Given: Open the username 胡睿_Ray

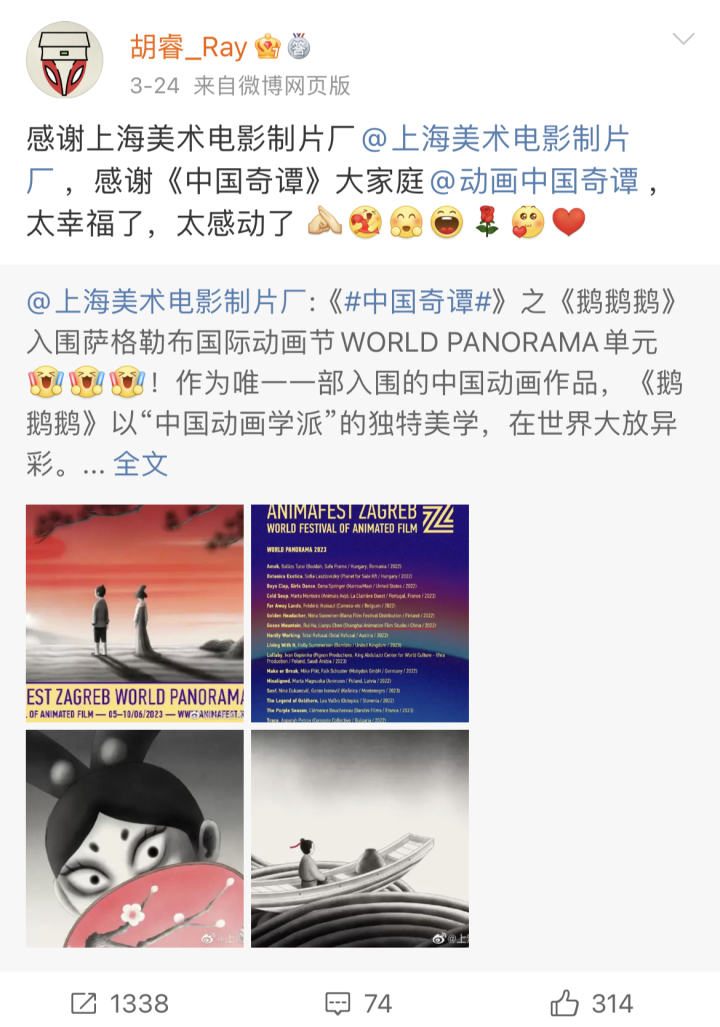Looking at the screenshot, I should [x=188, y=47].
